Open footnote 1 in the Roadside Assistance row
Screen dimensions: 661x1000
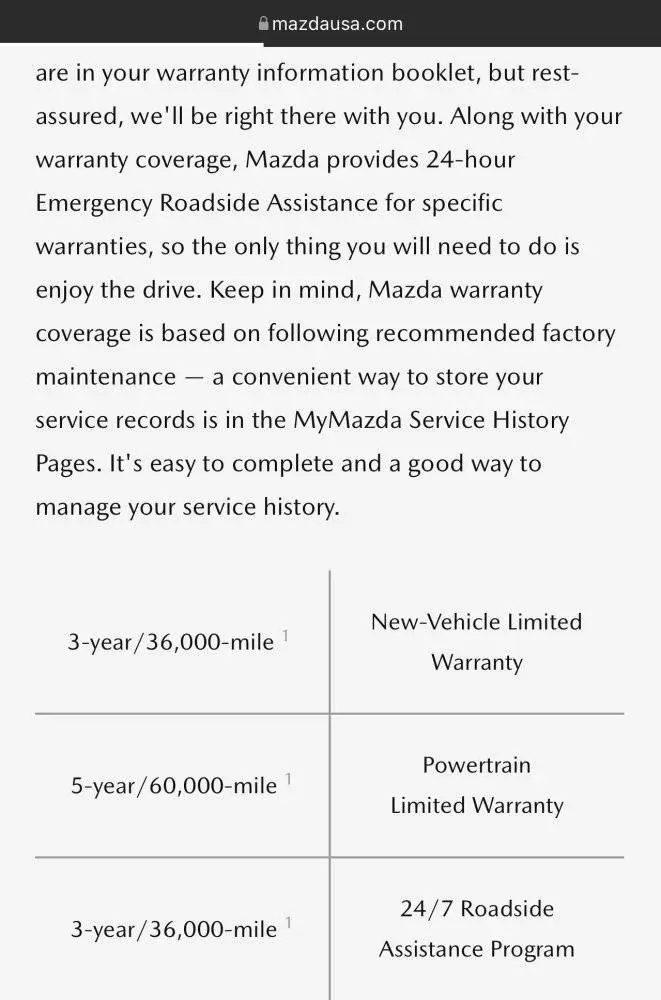(x=289, y=922)
